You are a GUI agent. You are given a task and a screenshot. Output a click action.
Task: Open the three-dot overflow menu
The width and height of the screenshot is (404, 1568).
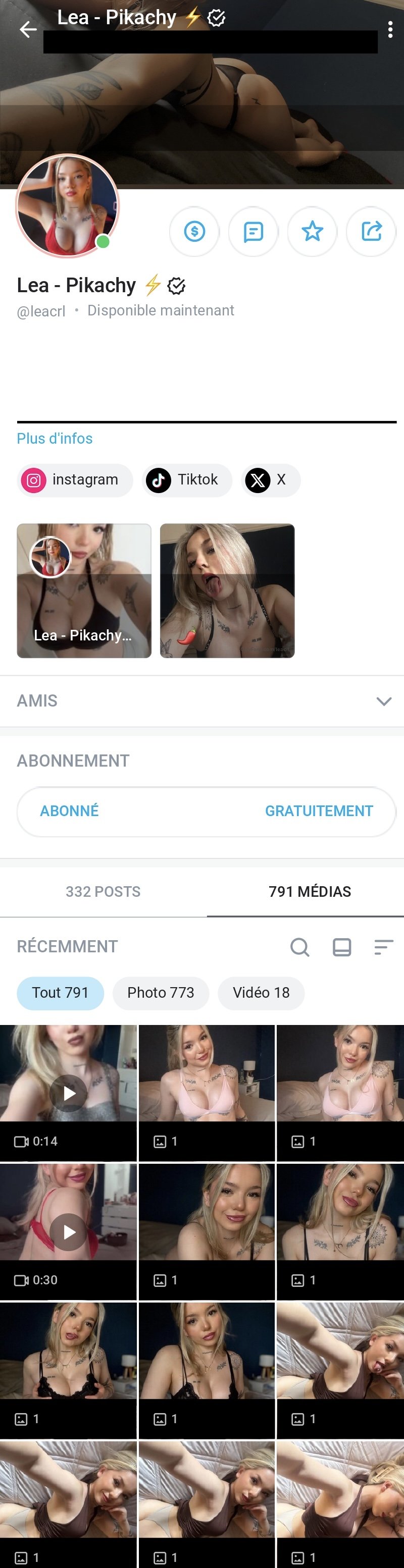390,29
